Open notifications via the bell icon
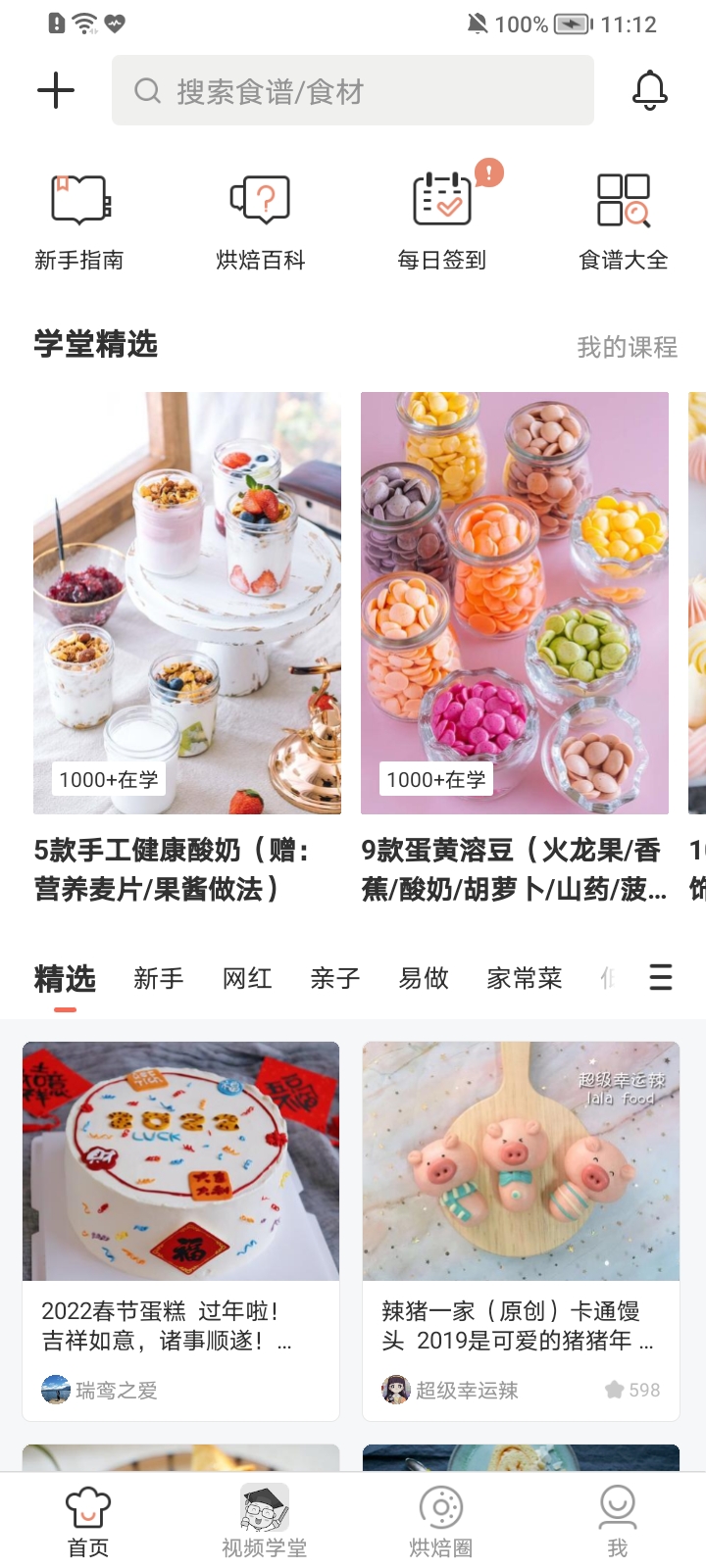 649,90
